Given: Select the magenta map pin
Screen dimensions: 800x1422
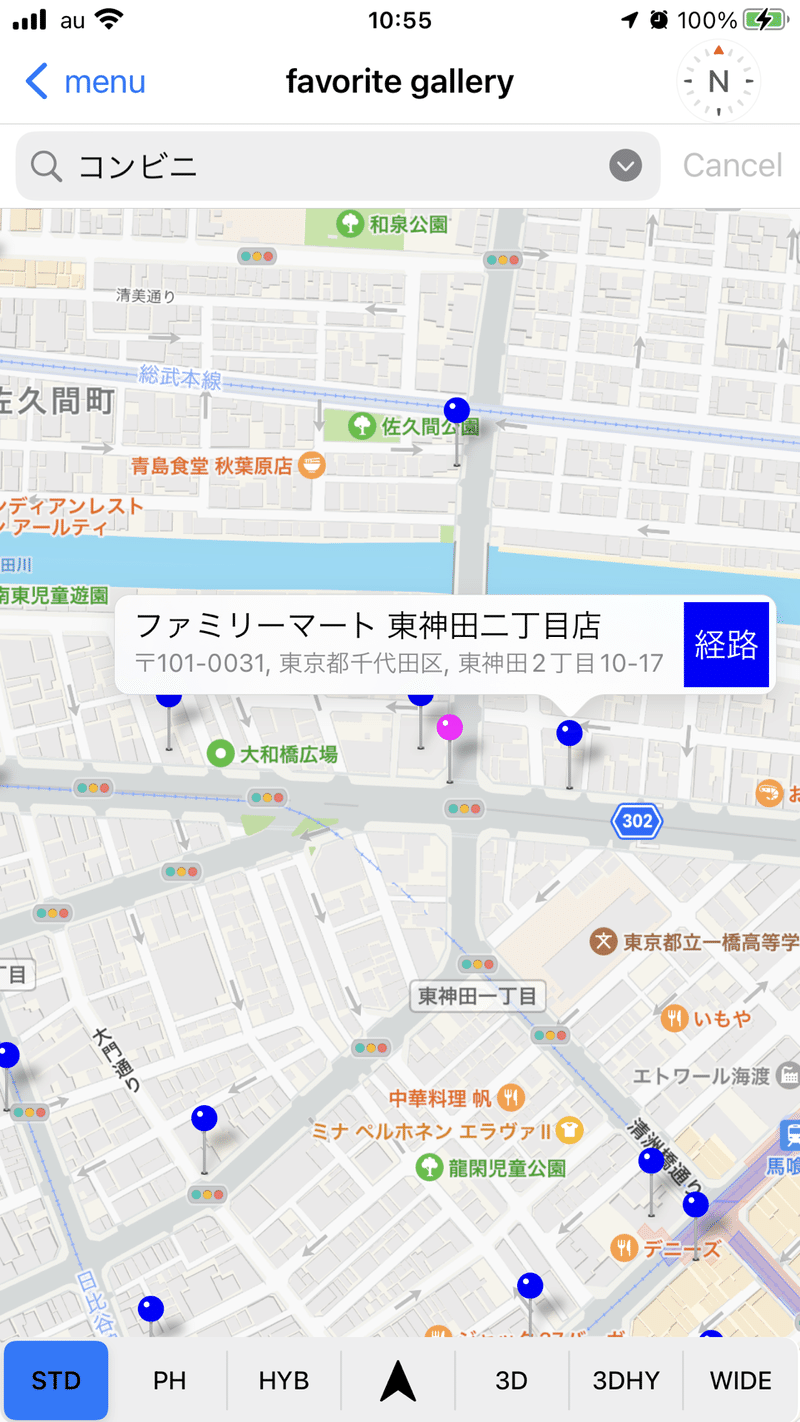Looking at the screenshot, I should pyautogui.click(x=450, y=727).
